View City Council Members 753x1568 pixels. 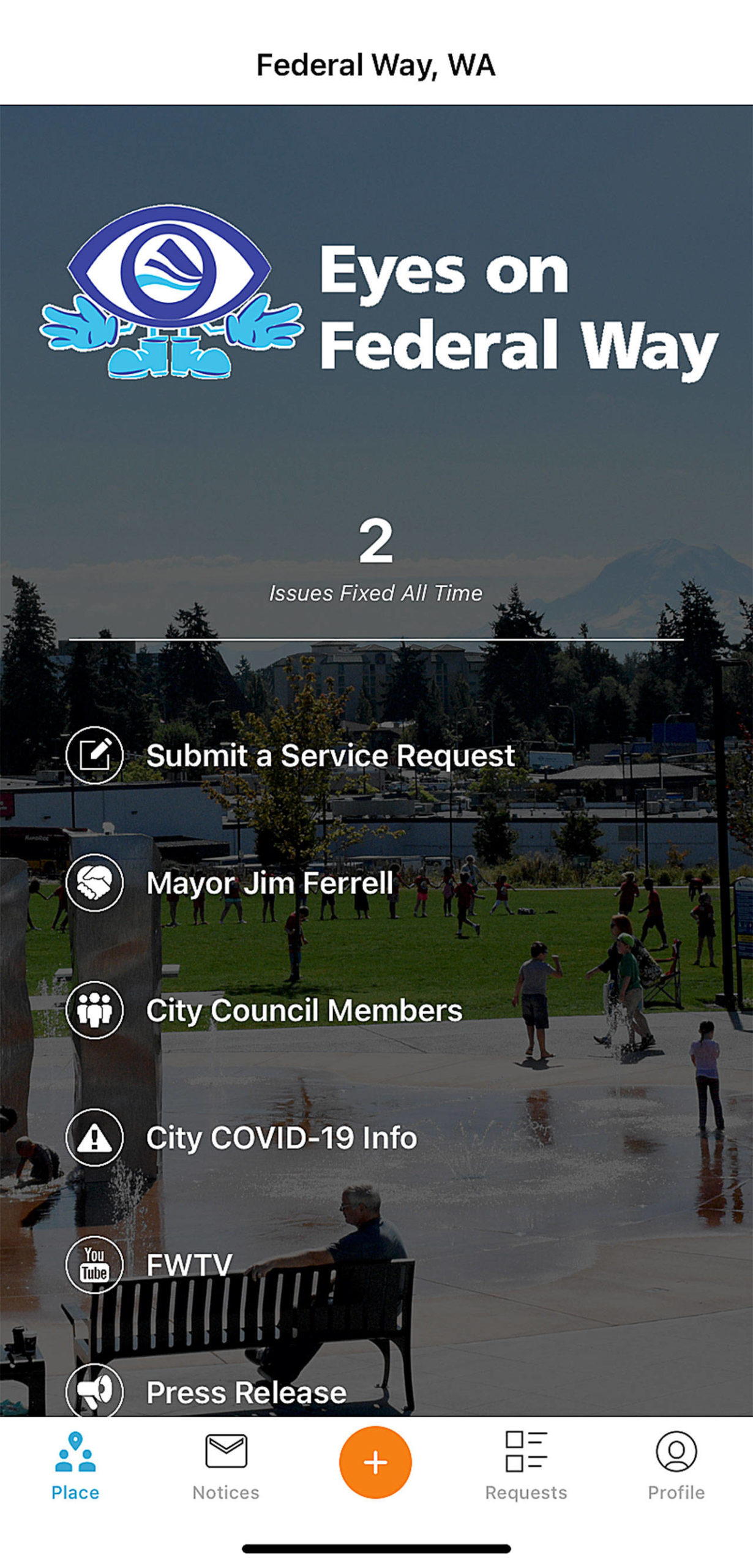tap(304, 1010)
